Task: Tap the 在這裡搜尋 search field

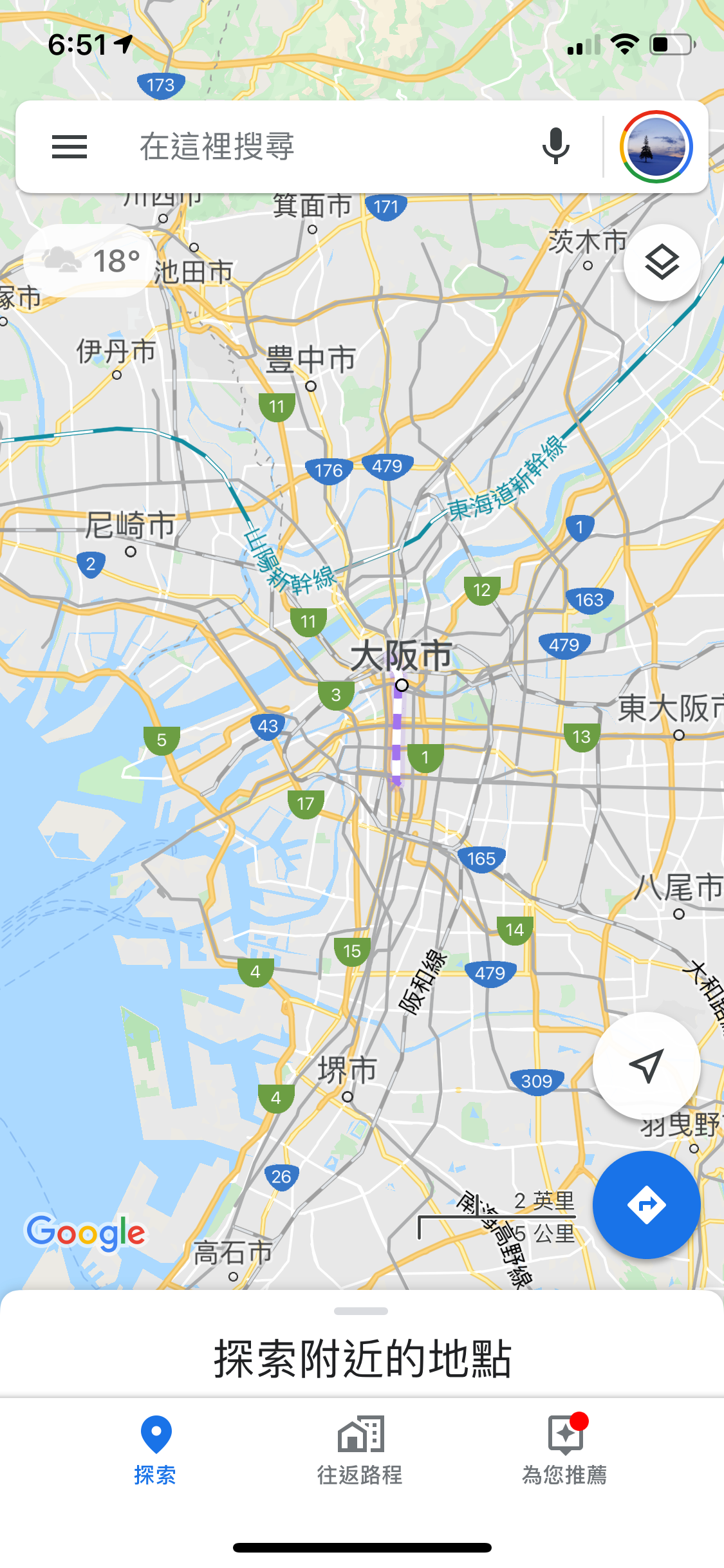Action: [x=322, y=147]
